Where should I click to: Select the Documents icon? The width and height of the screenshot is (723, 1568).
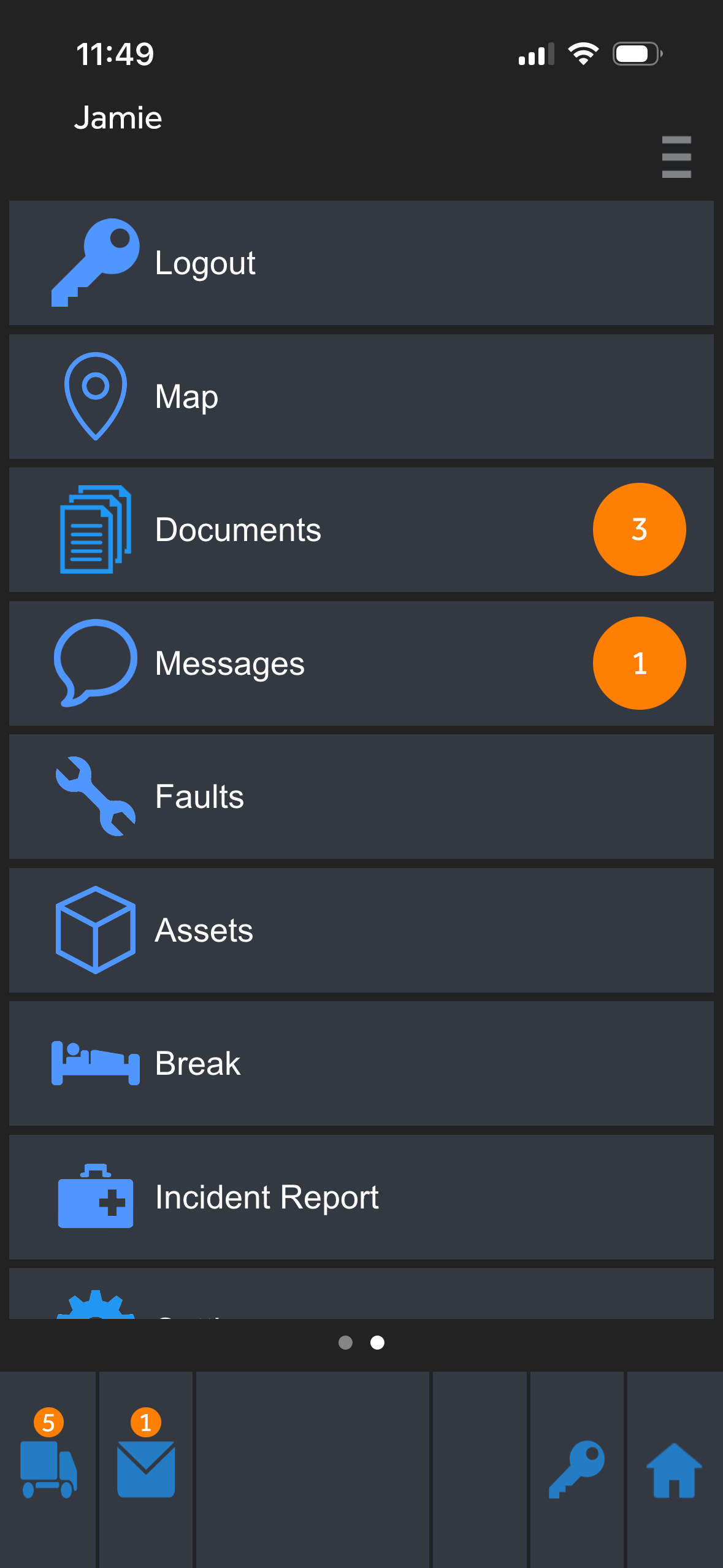click(x=95, y=529)
